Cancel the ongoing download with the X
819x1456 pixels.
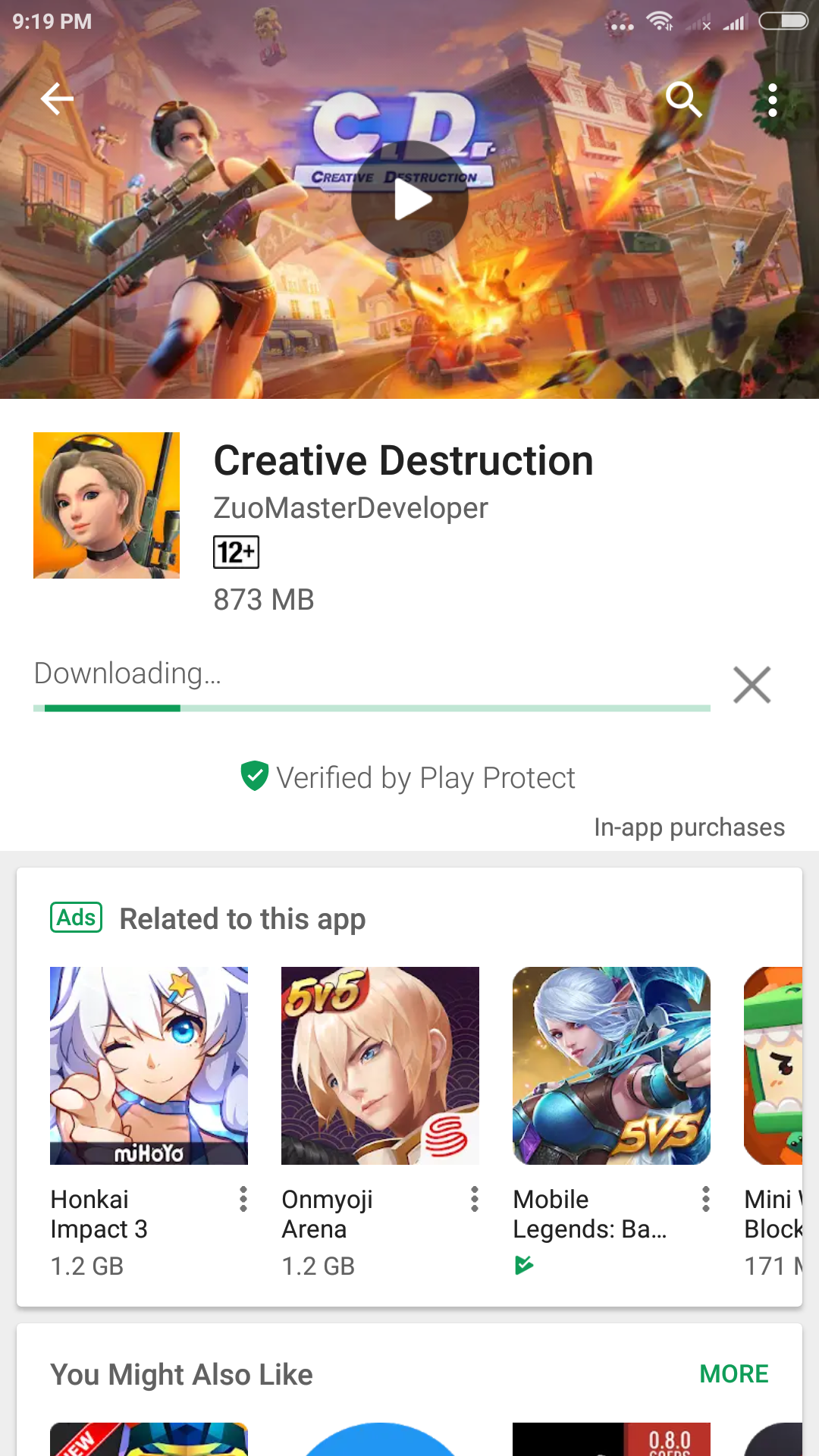pyautogui.click(x=752, y=684)
